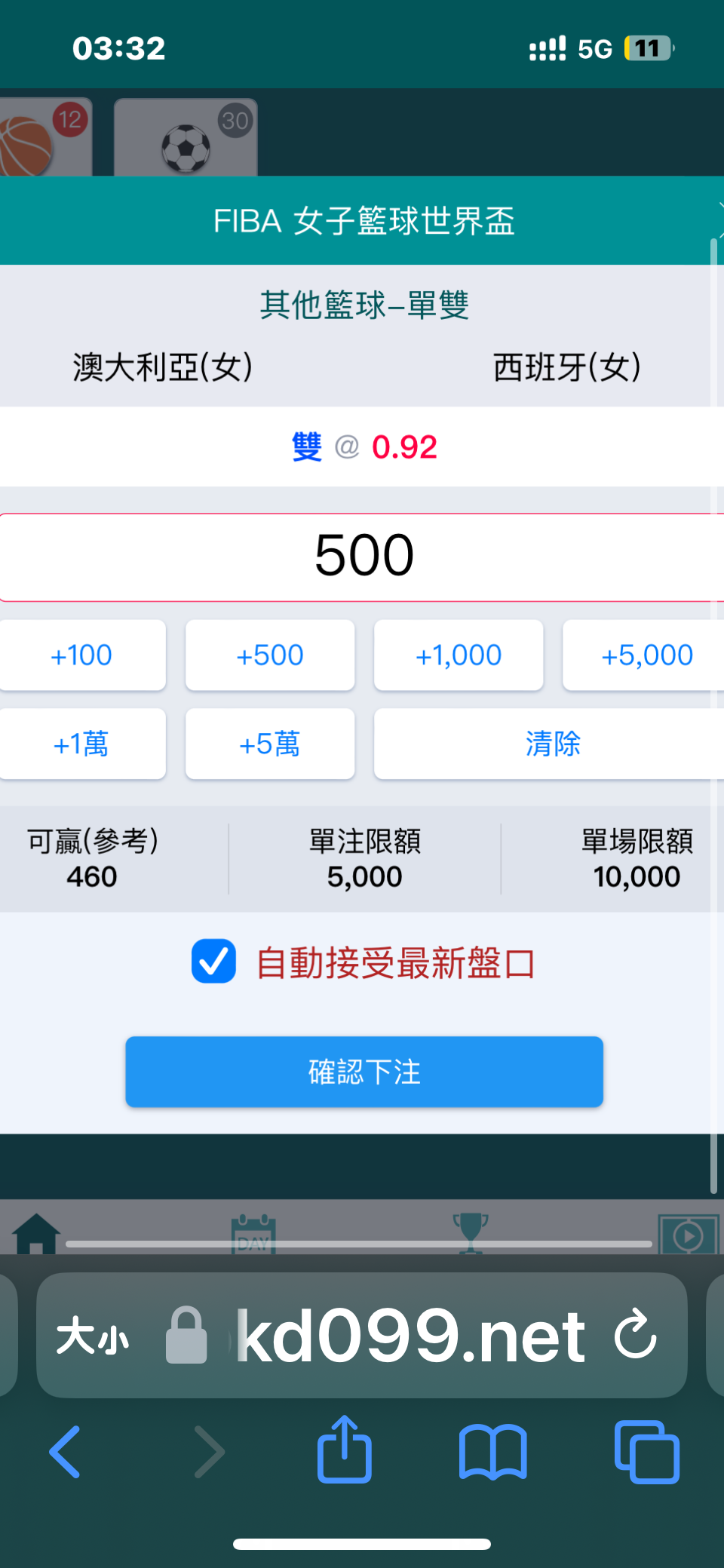The image size is (724, 1568).
Task: Reload the page in Safari
Action: point(635,1333)
